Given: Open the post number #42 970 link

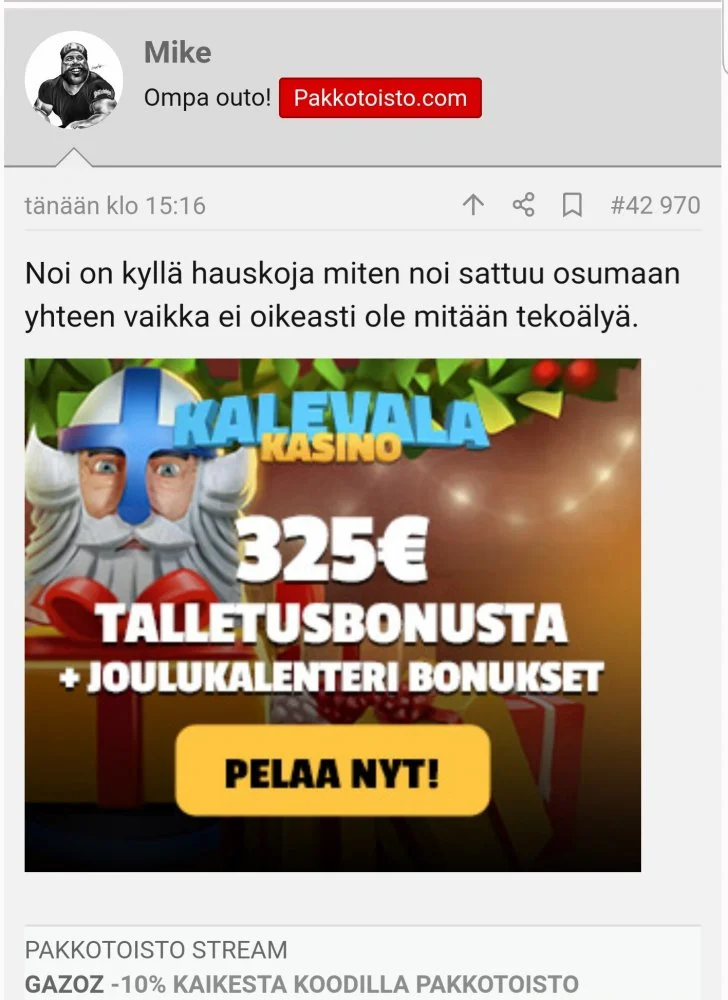Looking at the screenshot, I should tap(655, 206).
